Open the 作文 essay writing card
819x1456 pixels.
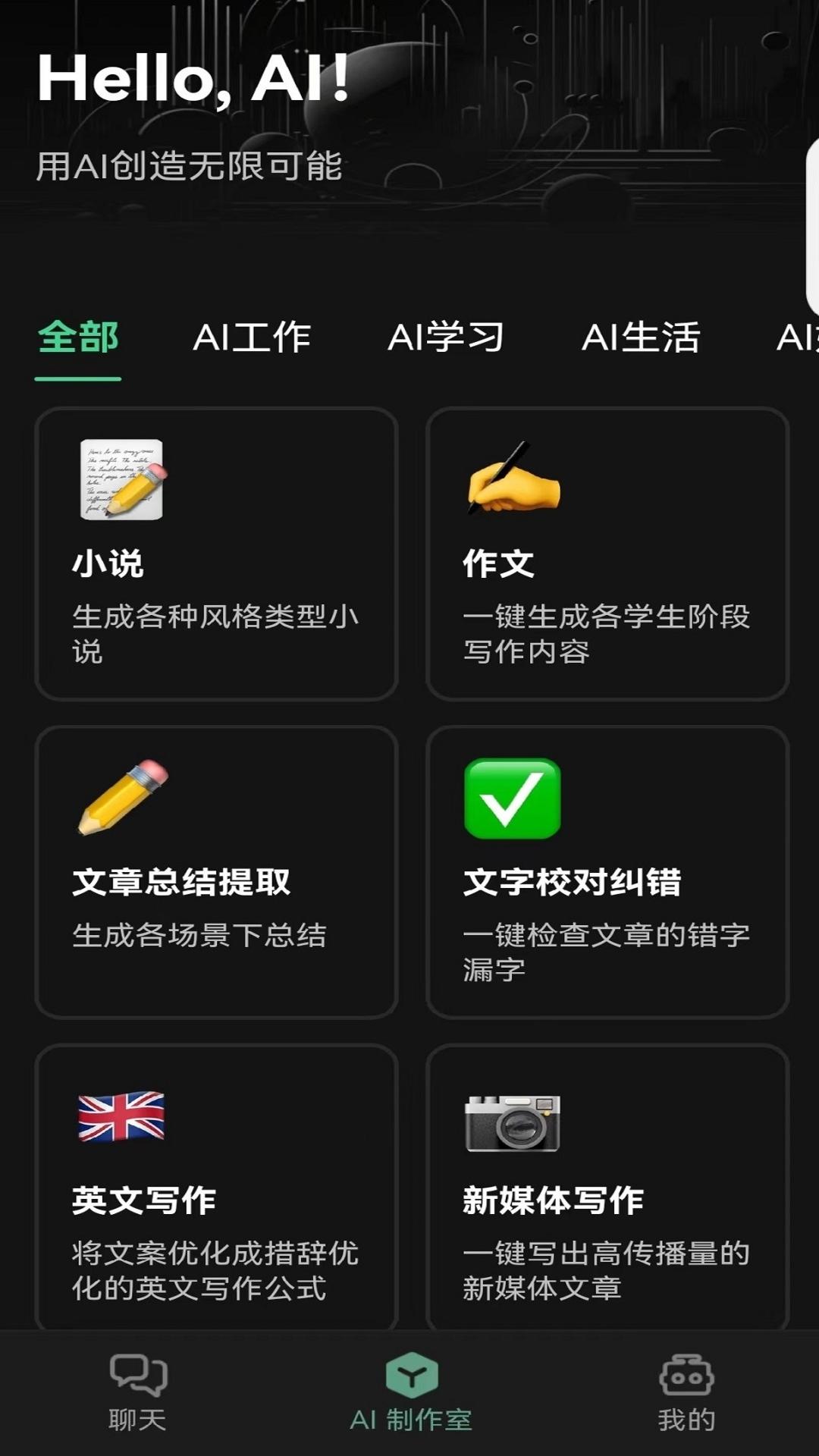click(607, 554)
